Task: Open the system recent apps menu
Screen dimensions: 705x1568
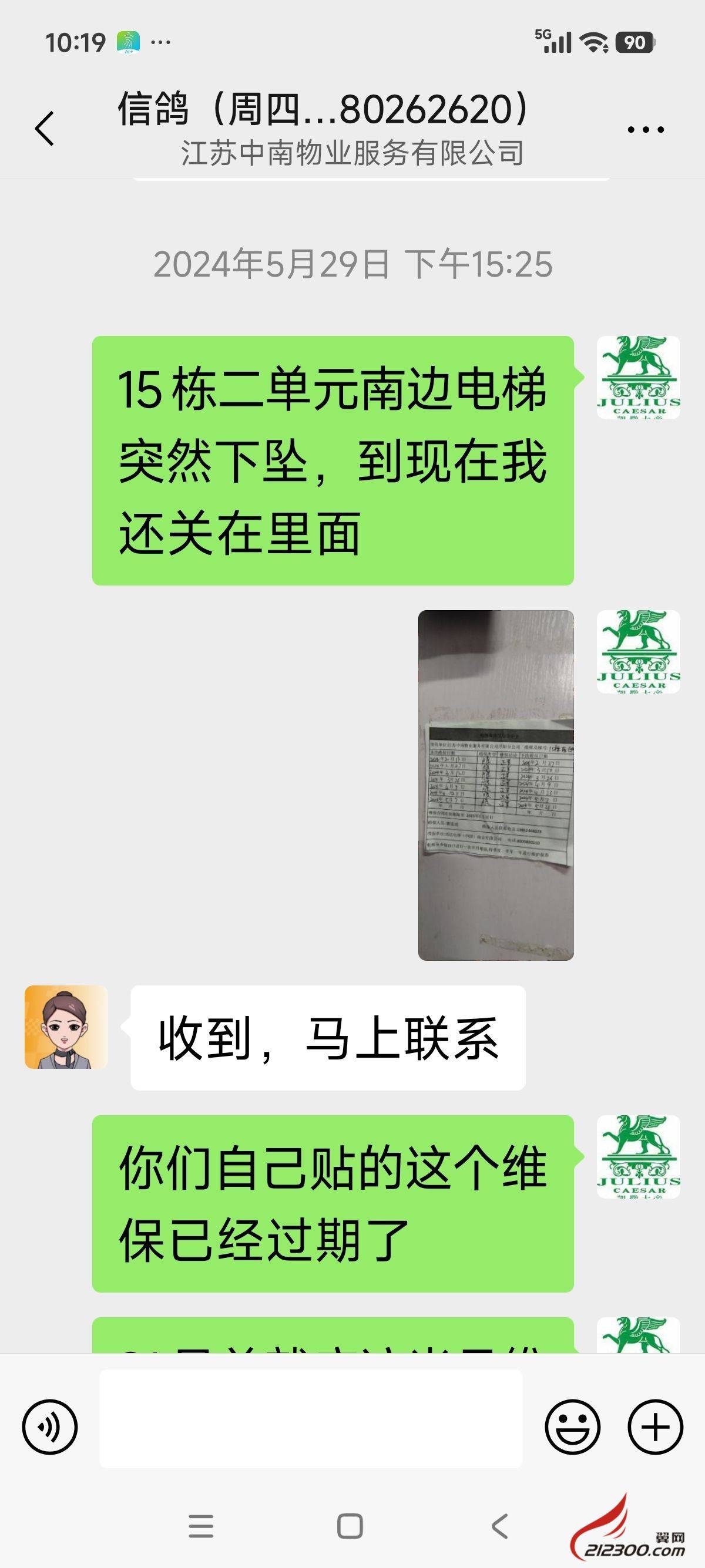Action: (201, 1526)
